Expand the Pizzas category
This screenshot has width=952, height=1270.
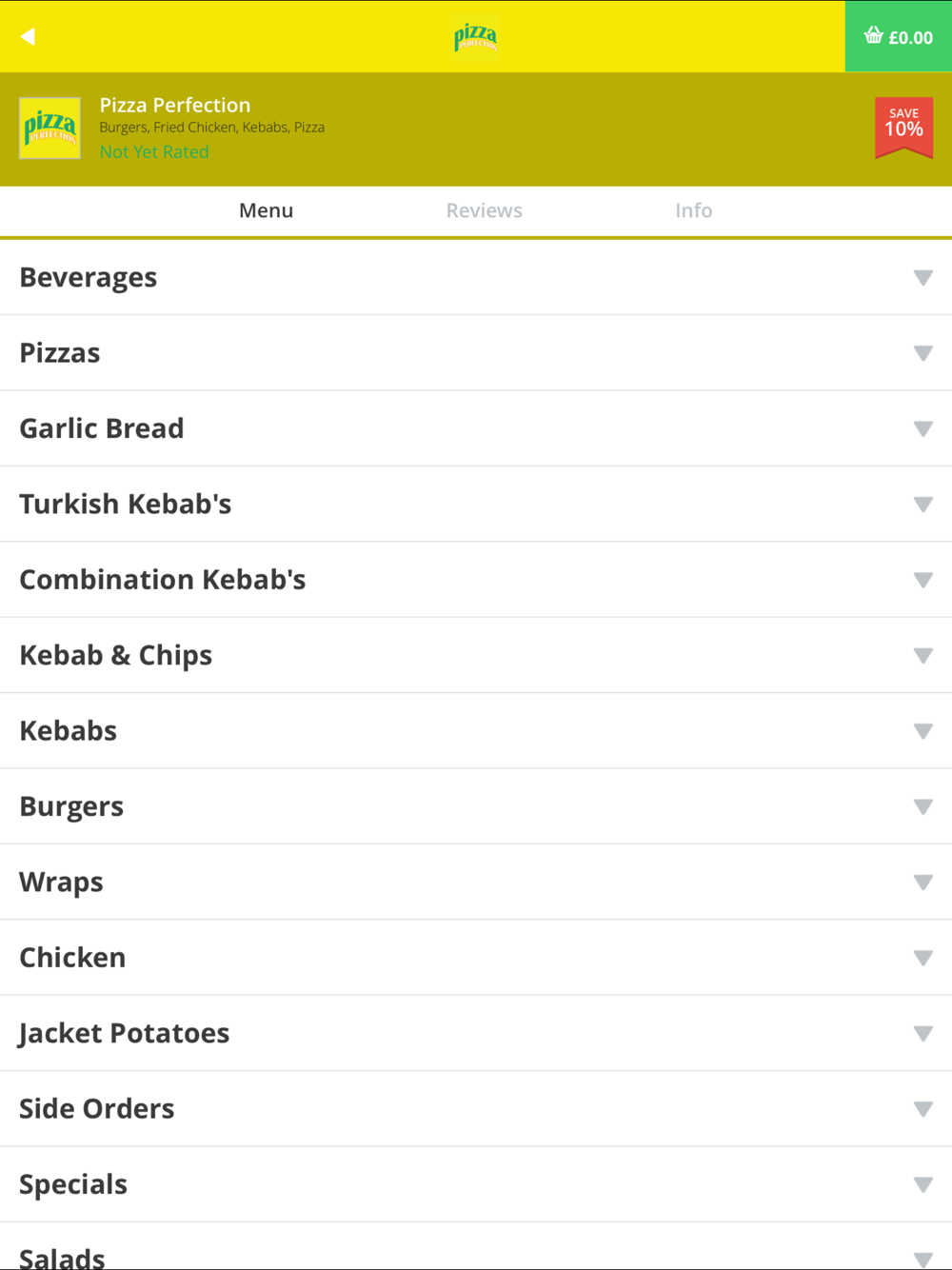[x=476, y=353]
